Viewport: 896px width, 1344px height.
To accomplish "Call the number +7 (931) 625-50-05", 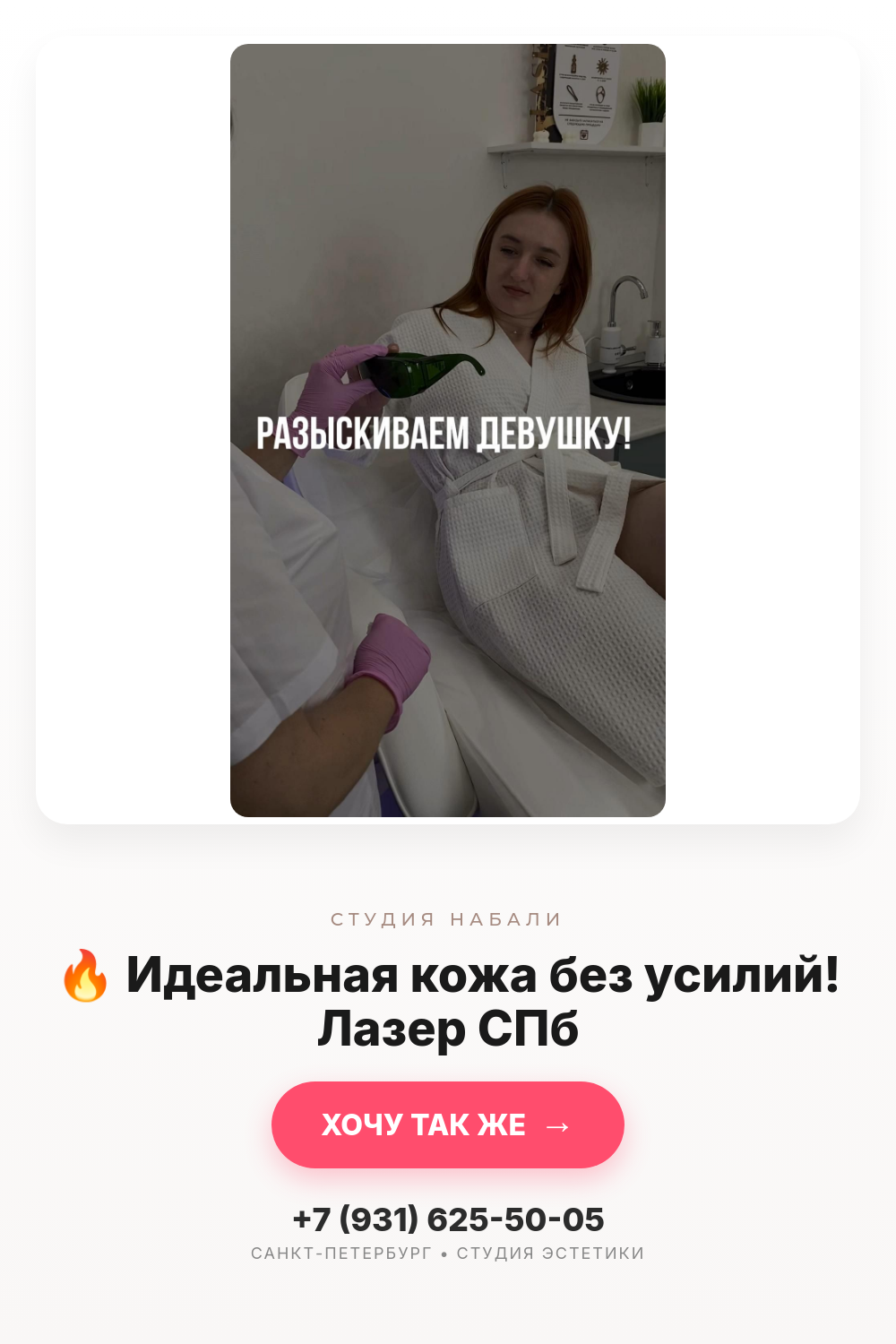I will (448, 1219).
